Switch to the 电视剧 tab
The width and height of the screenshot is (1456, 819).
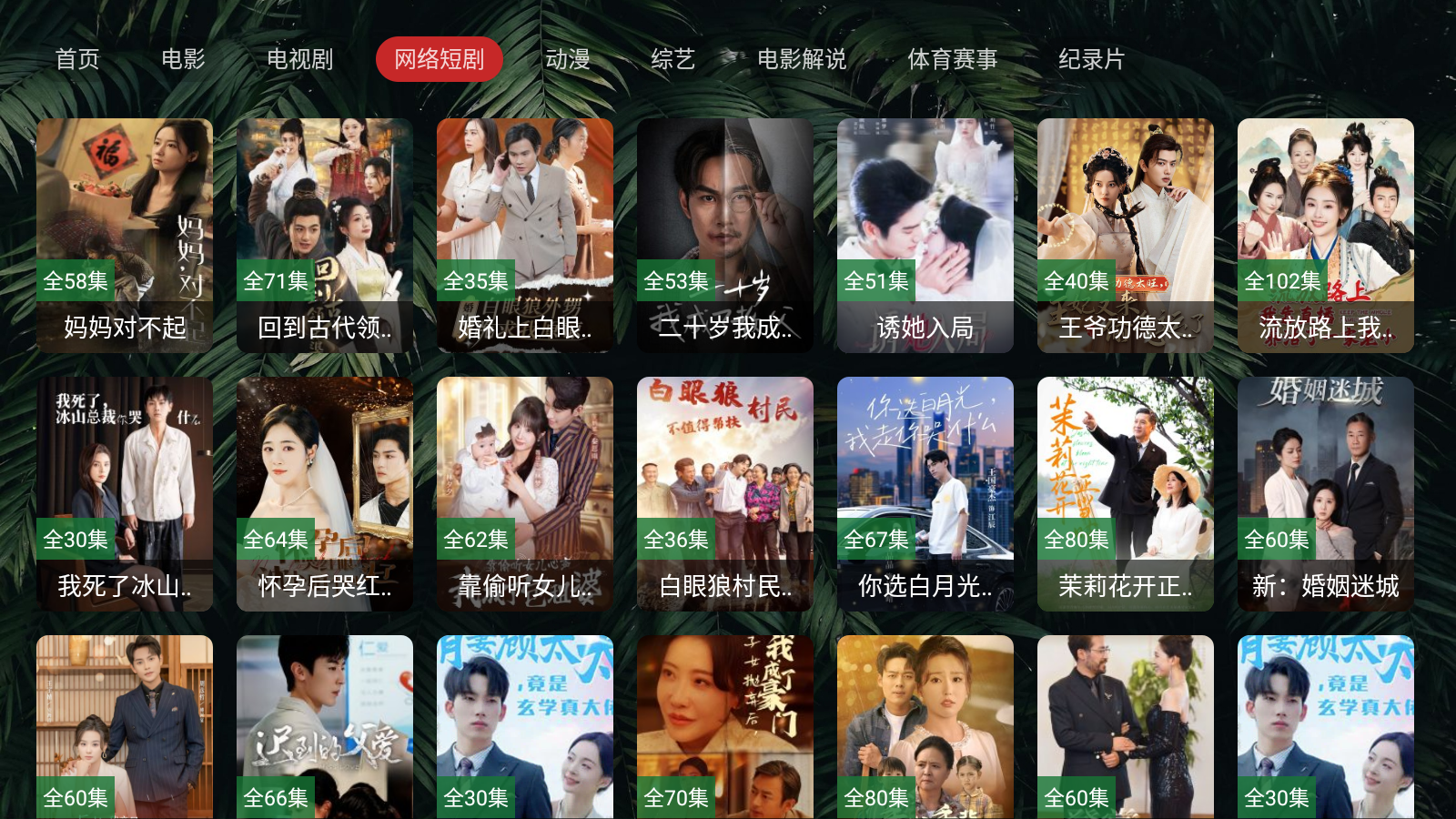pyautogui.click(x=299, y=59)
